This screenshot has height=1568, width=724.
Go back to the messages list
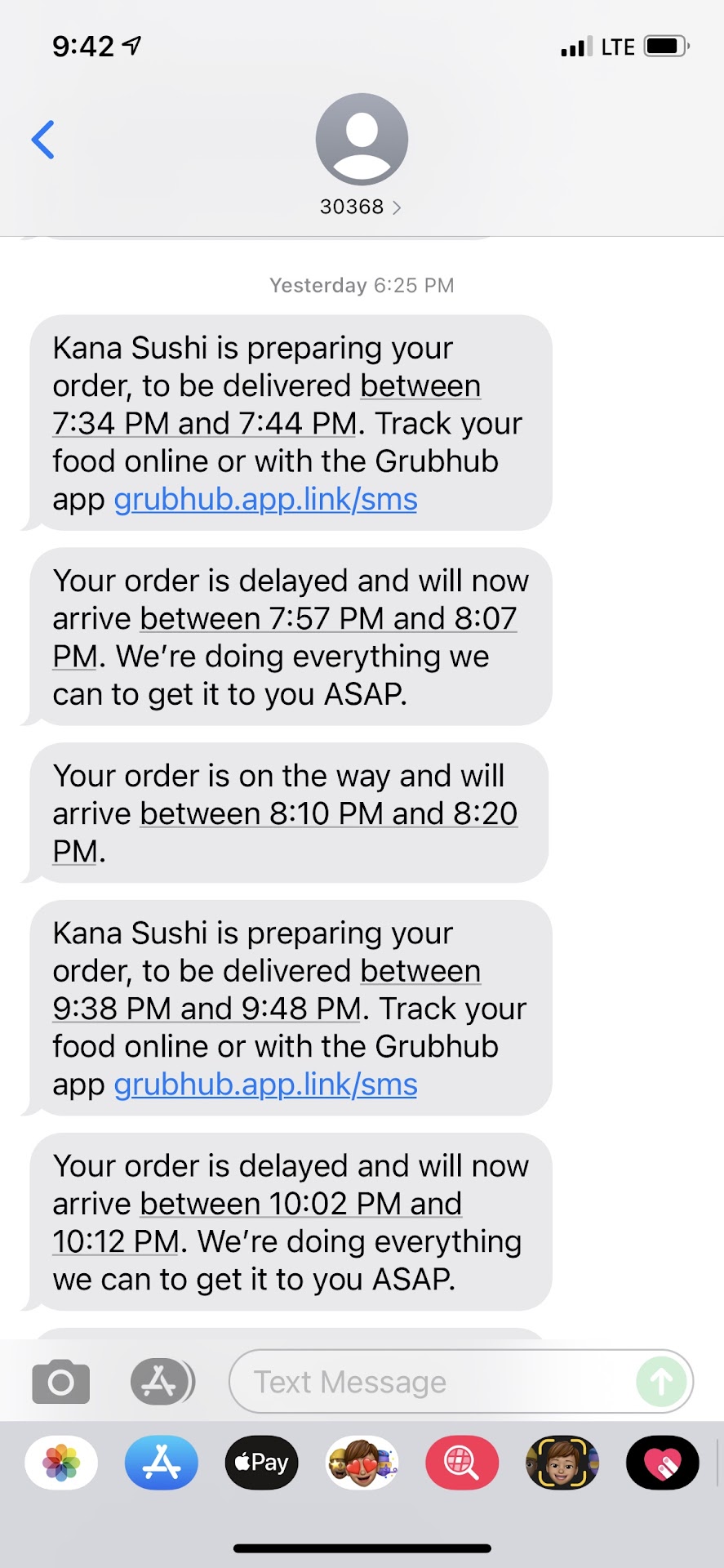(43, 140)
